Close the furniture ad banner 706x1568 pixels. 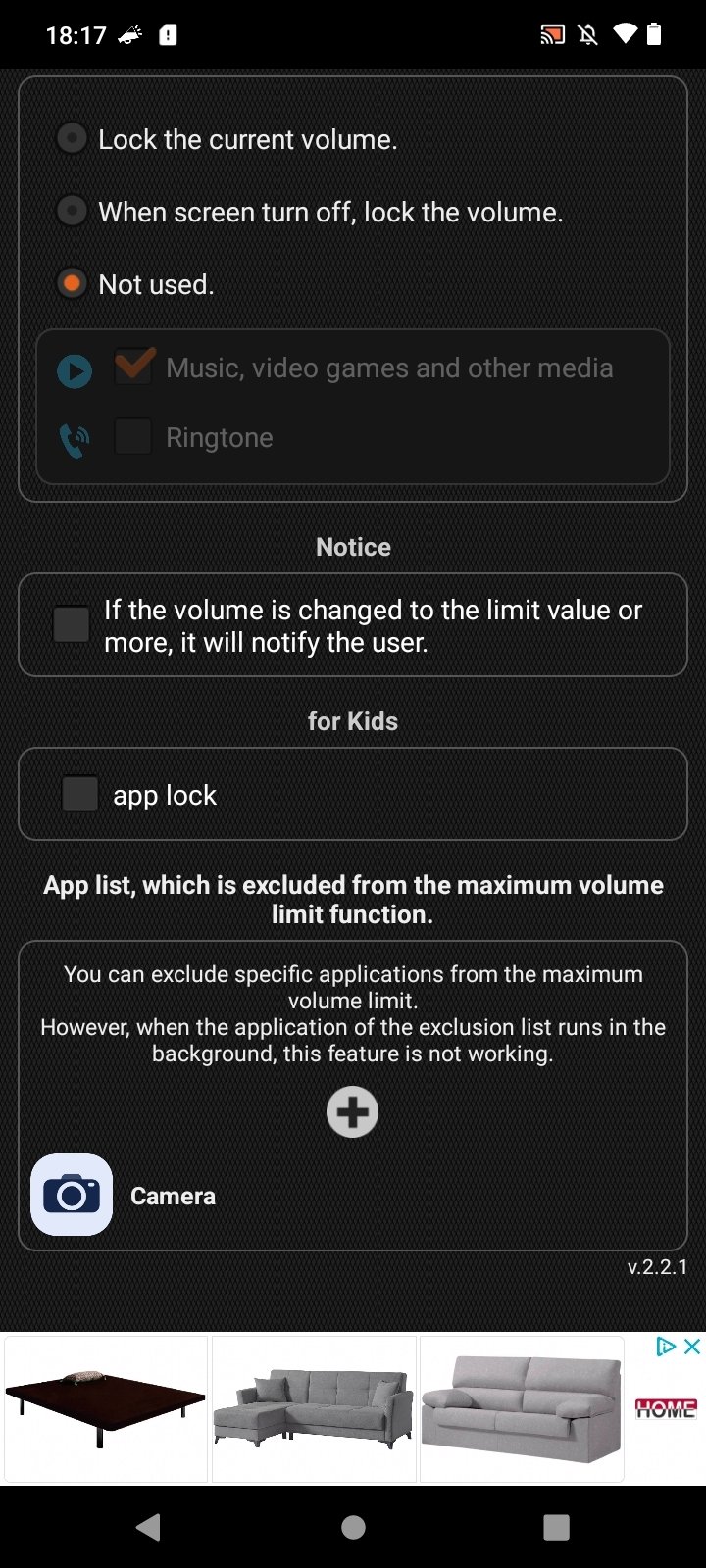click(692, 1347)
